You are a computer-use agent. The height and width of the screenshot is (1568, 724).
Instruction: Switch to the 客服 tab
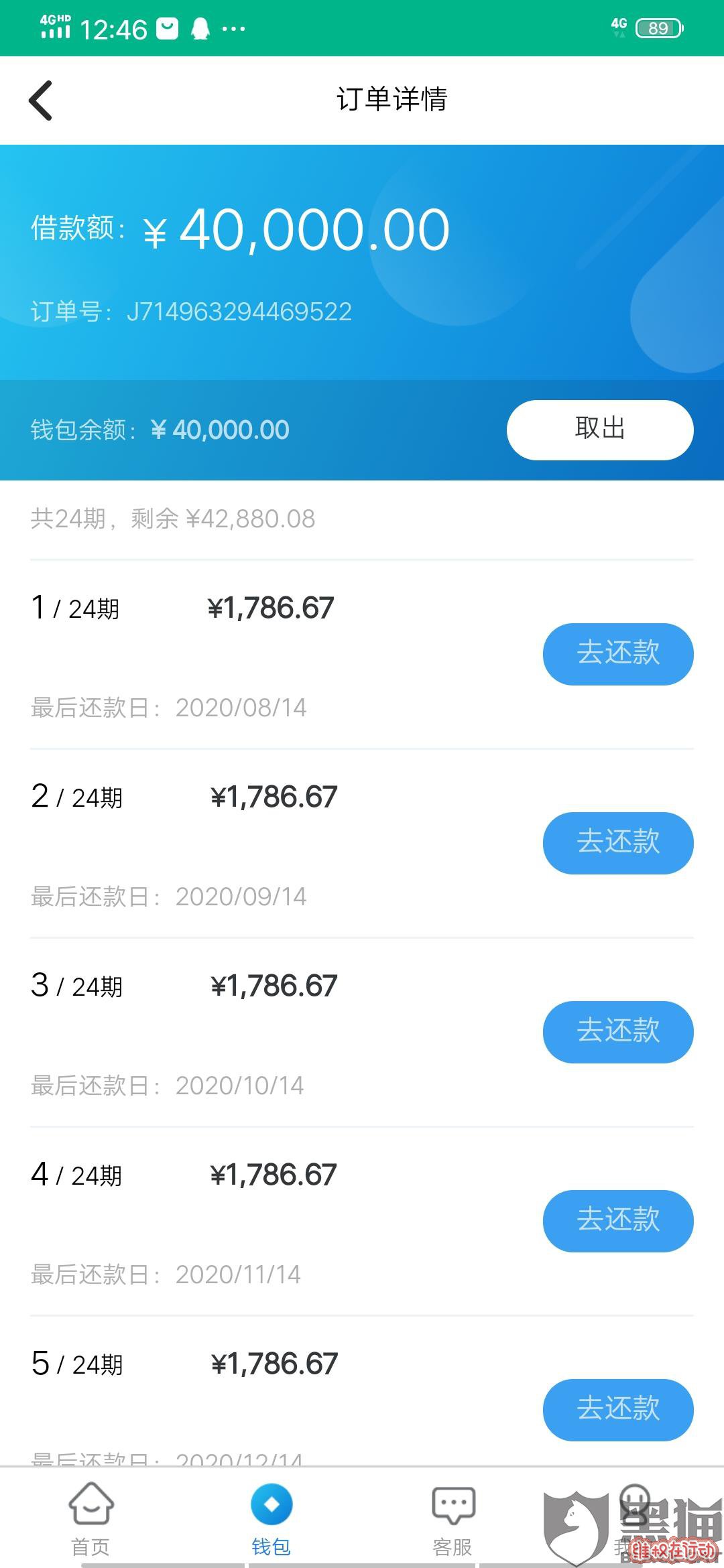tap(452, 1519)
